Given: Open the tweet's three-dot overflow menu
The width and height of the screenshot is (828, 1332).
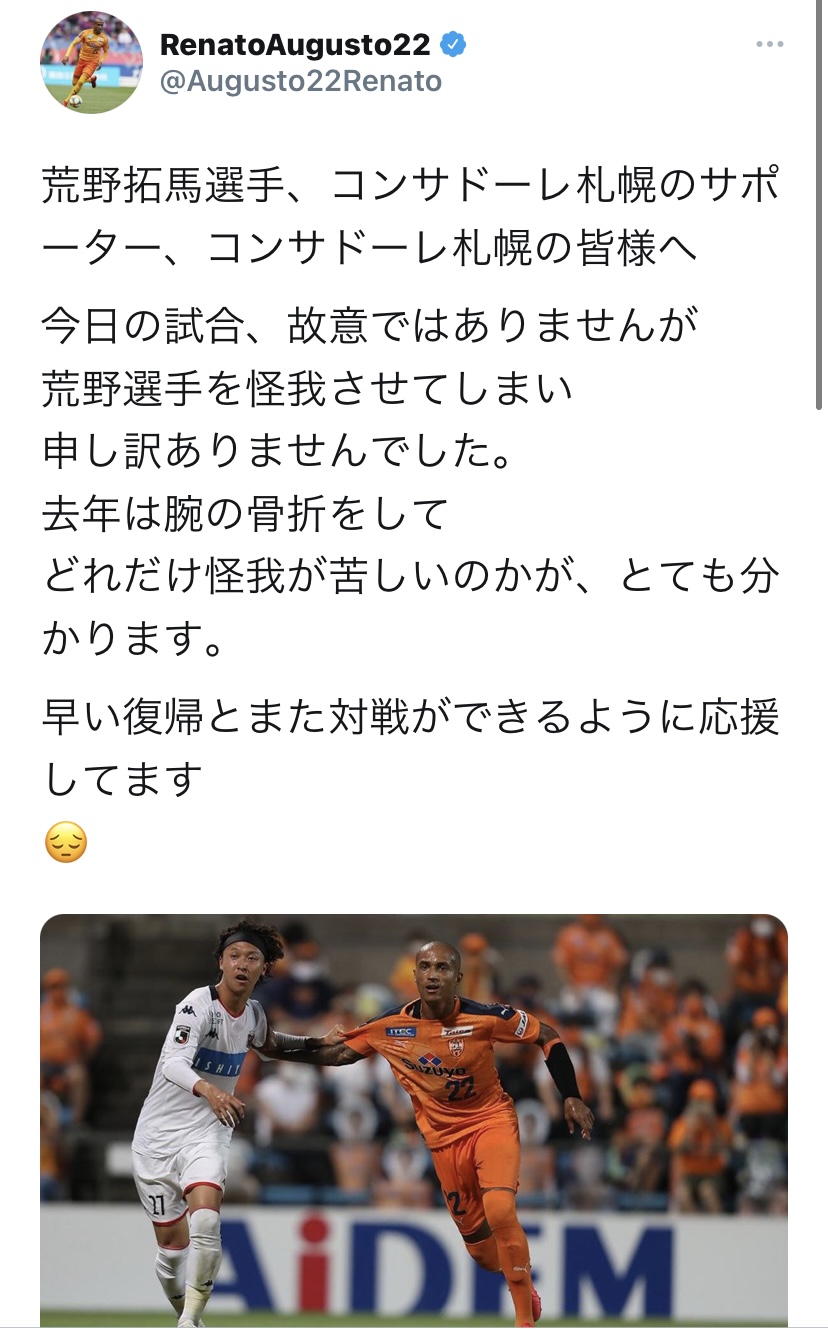Looking at the screenshot, I should click(770, 46).
